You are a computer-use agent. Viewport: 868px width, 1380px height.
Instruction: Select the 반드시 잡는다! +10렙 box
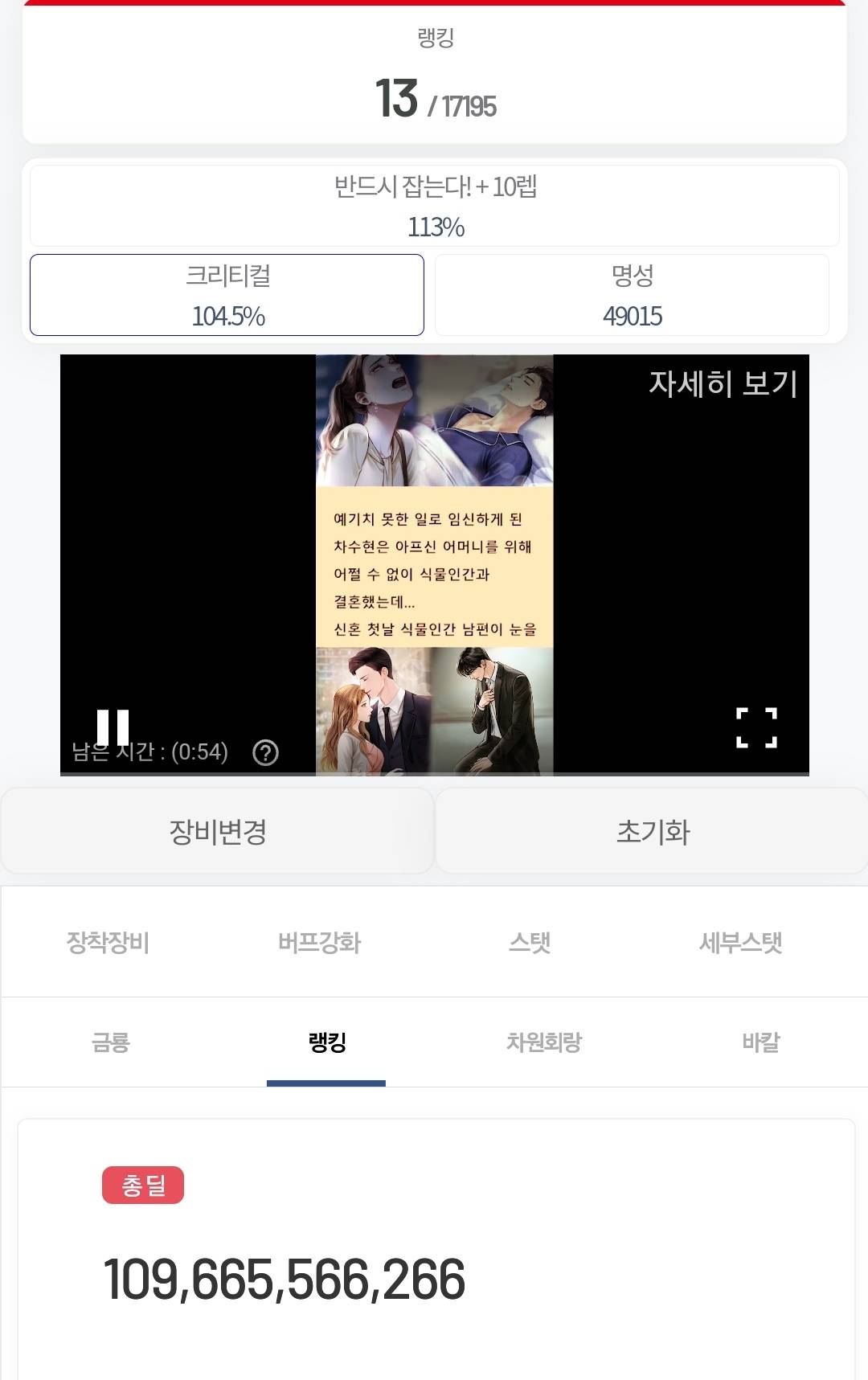pos(435,206)
